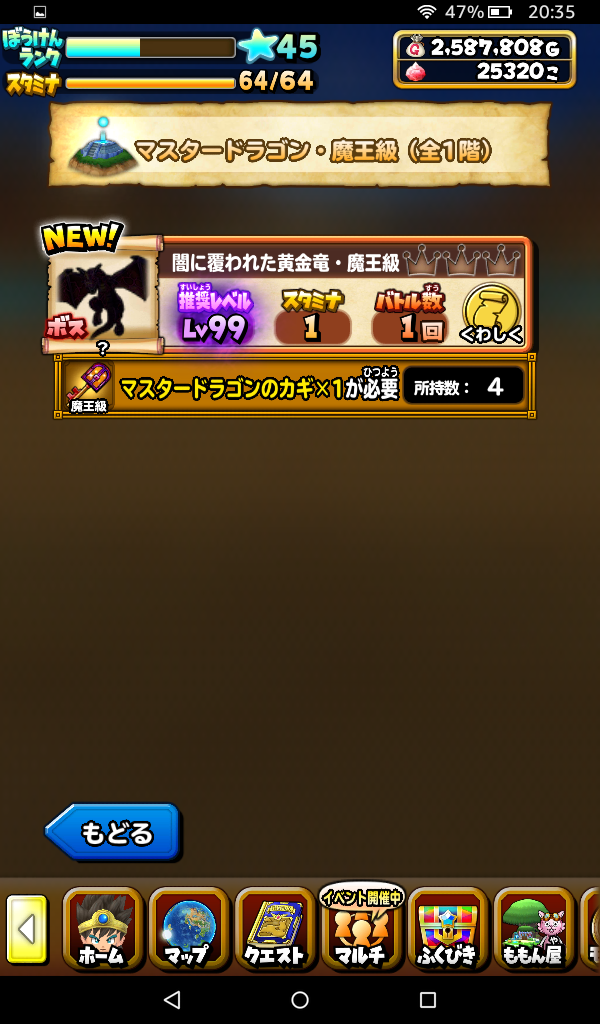Open the ホーム tab
This screenshot has width=600, height=1024.
pos(102,929)
